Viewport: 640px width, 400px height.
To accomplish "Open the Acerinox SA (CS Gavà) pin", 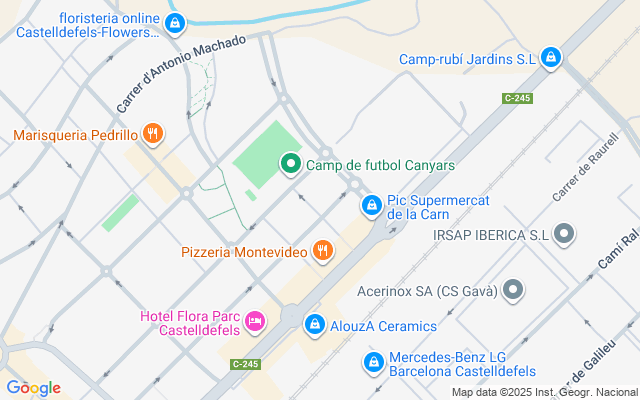I will 514,291.
